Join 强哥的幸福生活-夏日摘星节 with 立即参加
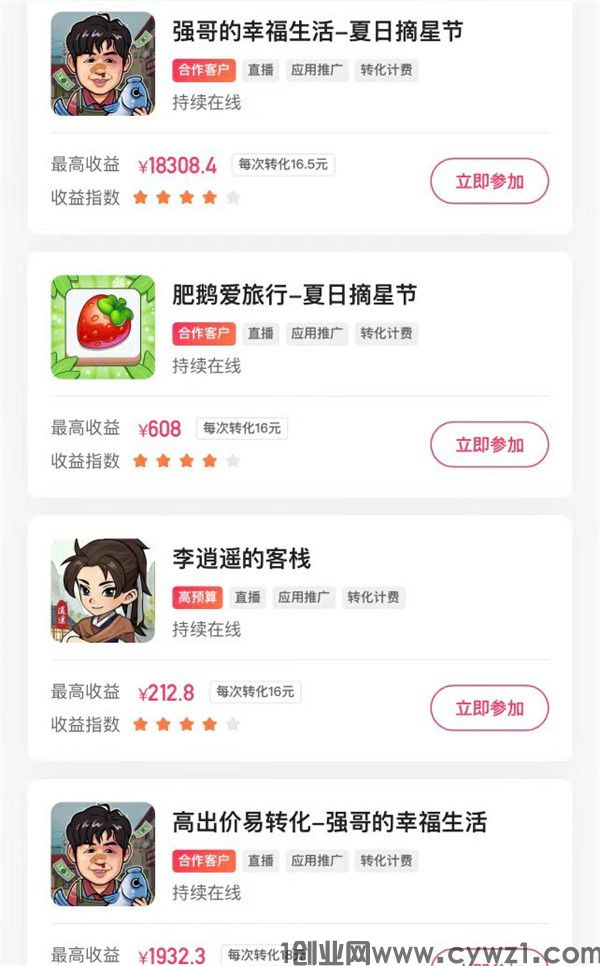The height and width of the screenshot is (966, 600). pyautogui.click(x=489, y=182)
